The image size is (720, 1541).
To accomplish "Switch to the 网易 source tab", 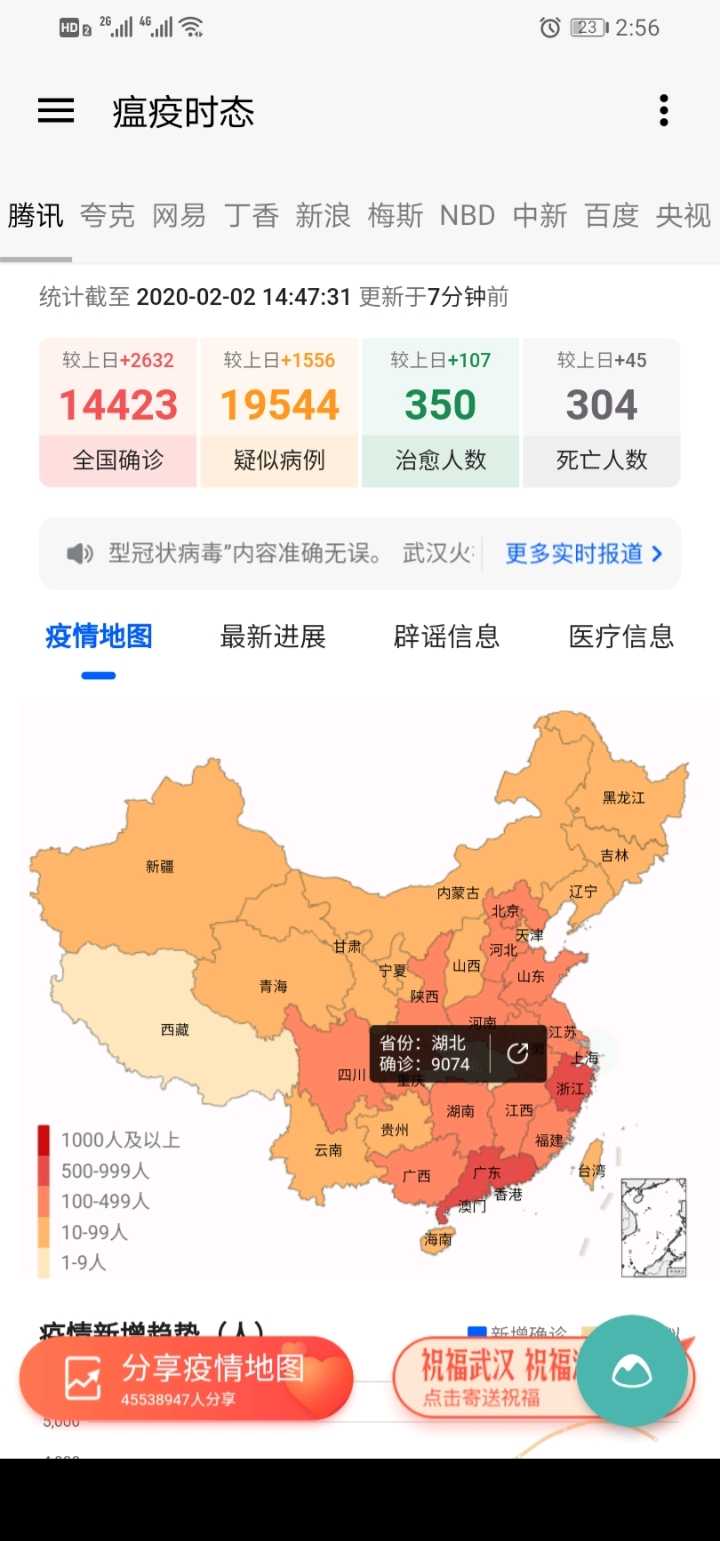I will point(179,215).
